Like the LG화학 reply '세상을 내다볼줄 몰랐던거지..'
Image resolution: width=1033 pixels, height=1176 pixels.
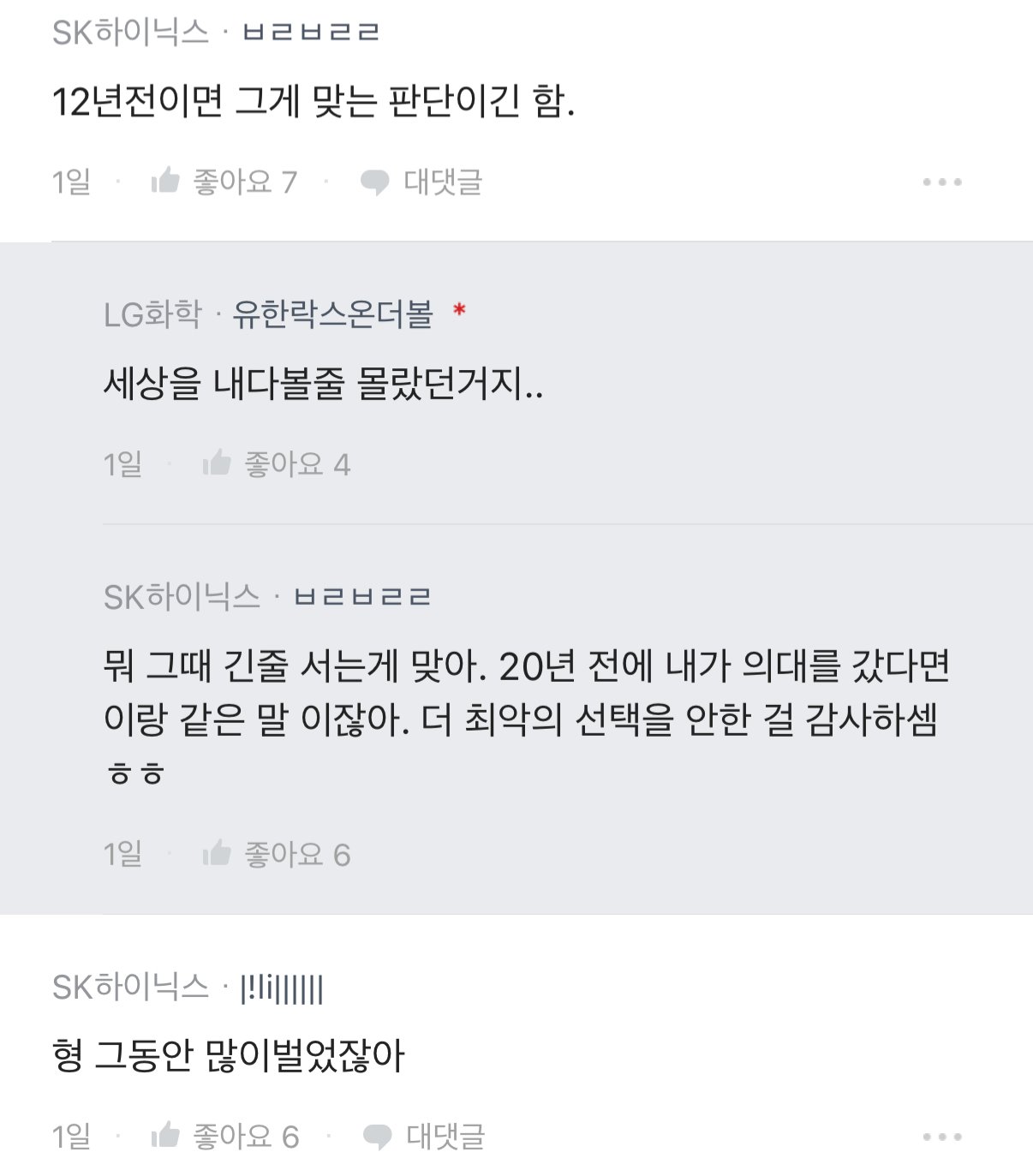coord(275,464)
